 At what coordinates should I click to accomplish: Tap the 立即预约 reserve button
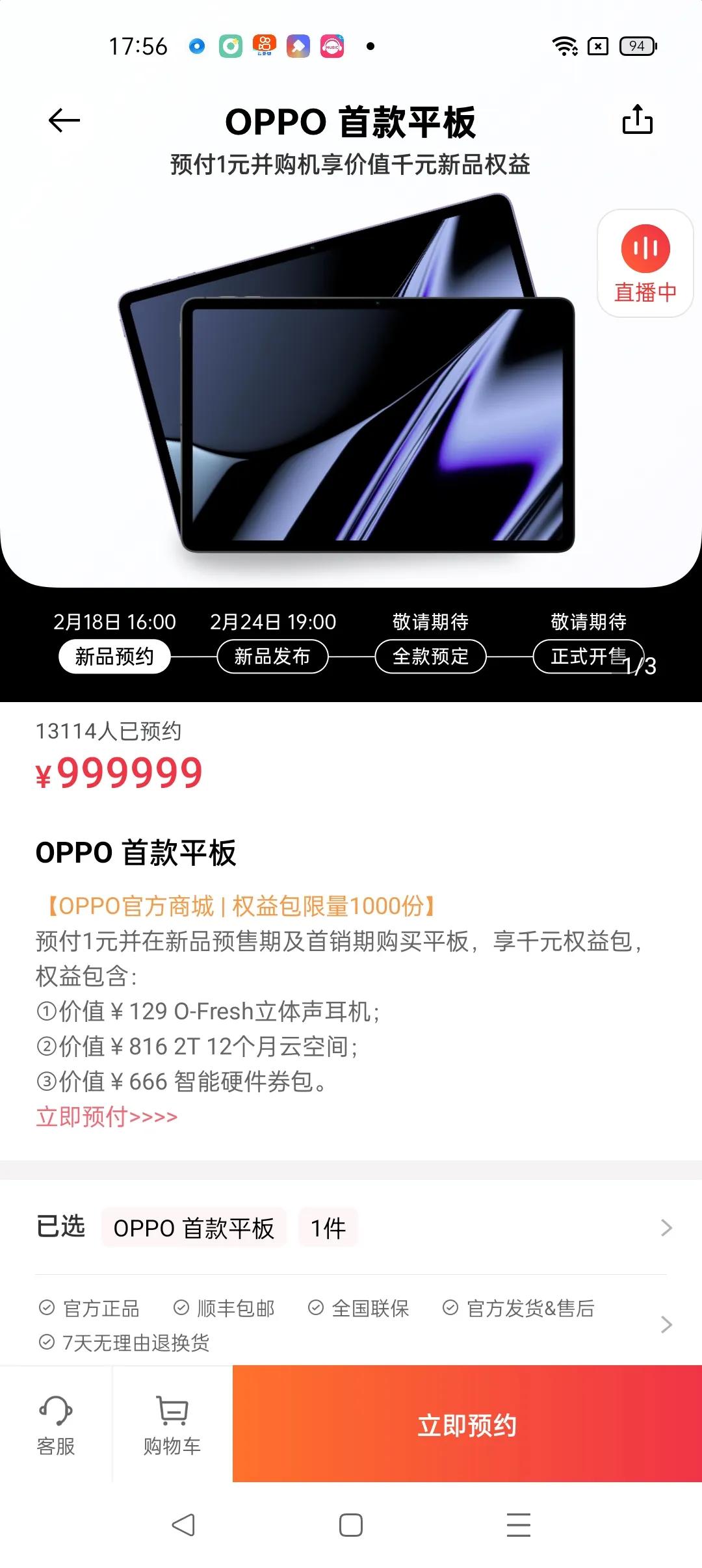pos(467,1424)
